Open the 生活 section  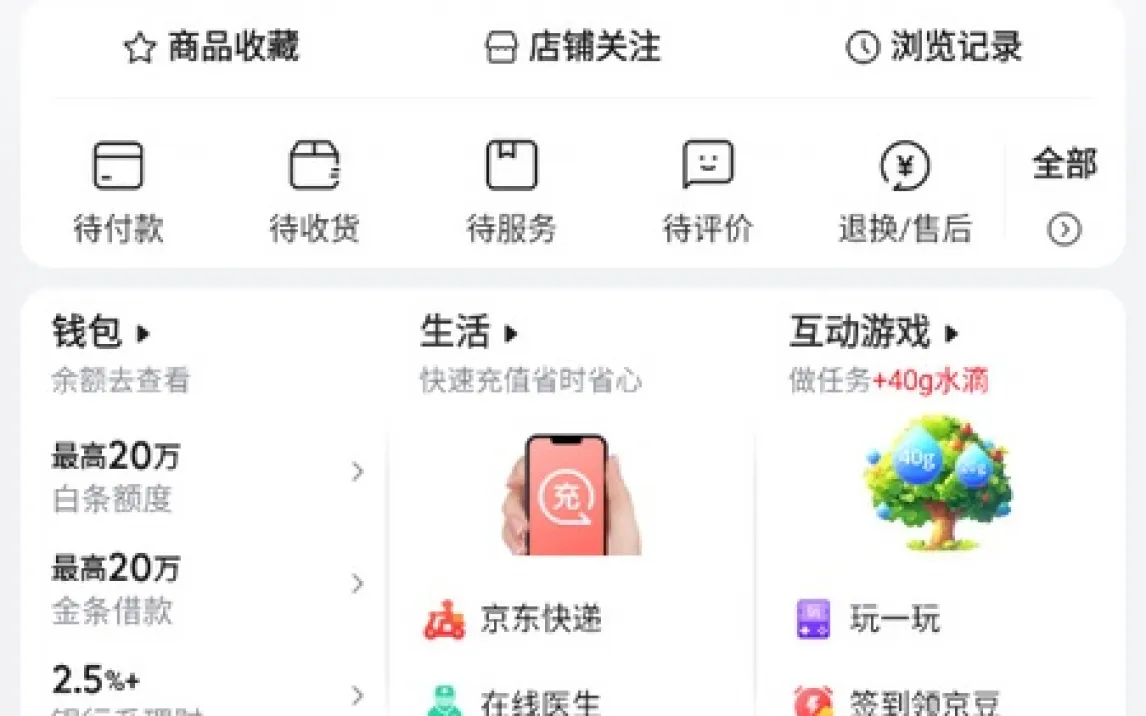click(469, 332)
